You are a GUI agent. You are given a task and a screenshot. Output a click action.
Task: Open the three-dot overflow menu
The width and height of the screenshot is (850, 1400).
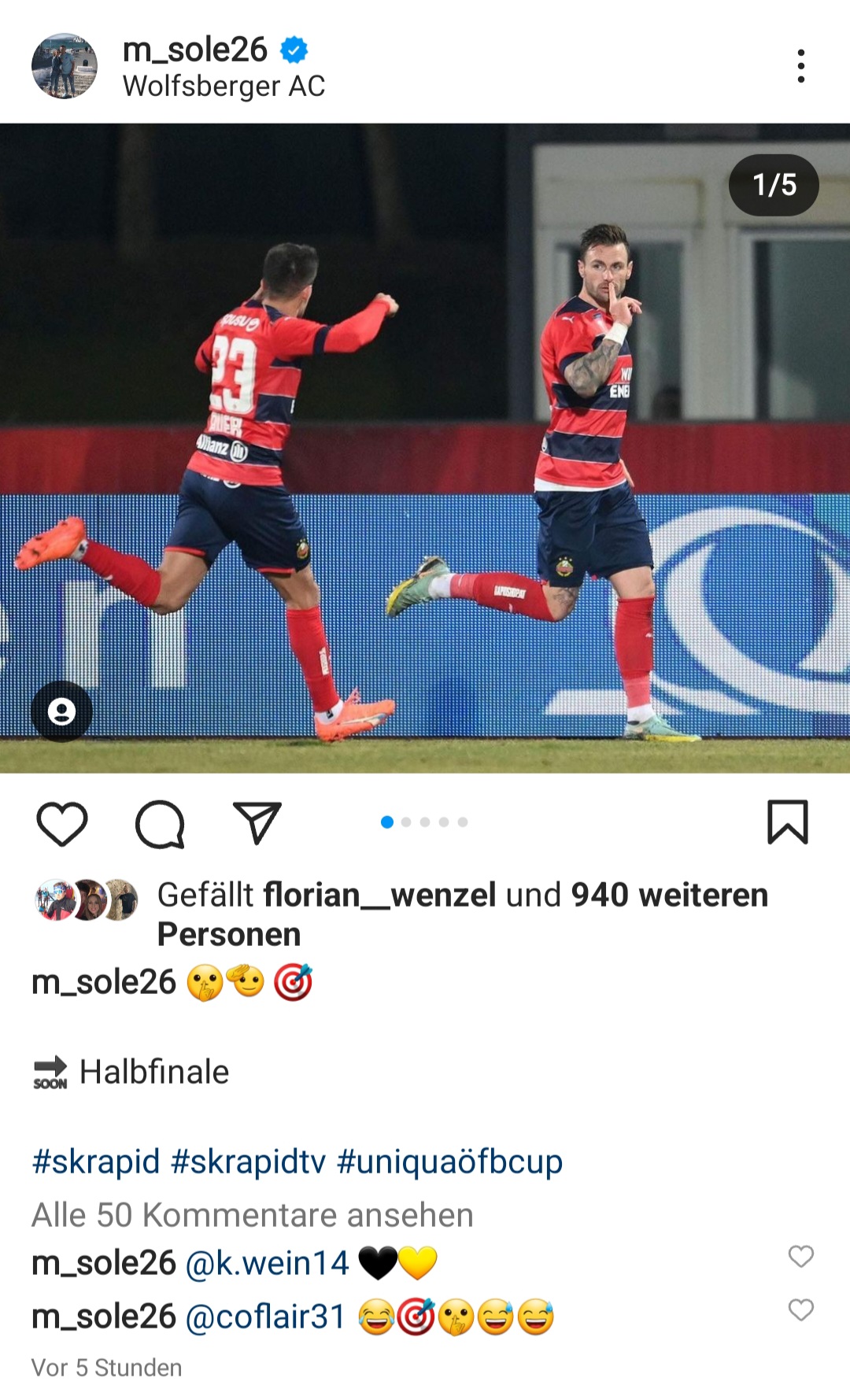point(800,66)
